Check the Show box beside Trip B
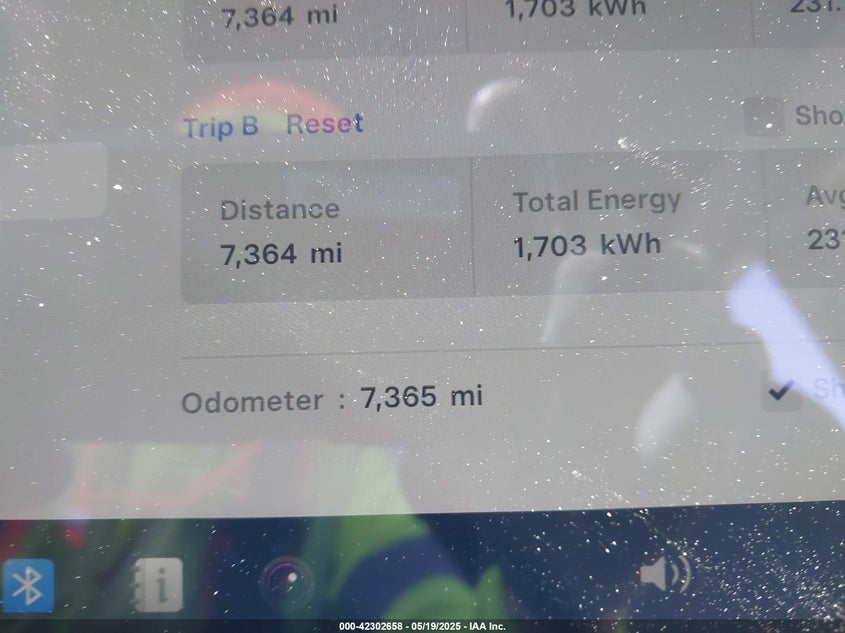This screenshot has height=633, width=845. pyautogui.click(x=765, y=116)
